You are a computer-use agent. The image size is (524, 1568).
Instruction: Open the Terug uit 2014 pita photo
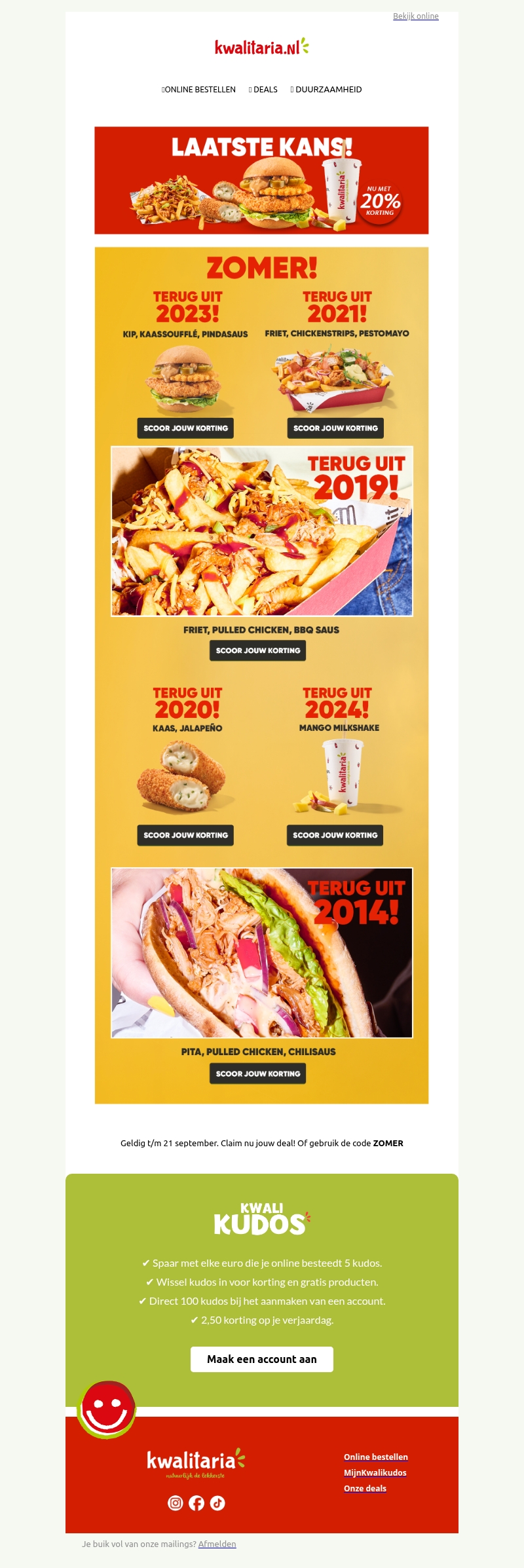[261, 952]
